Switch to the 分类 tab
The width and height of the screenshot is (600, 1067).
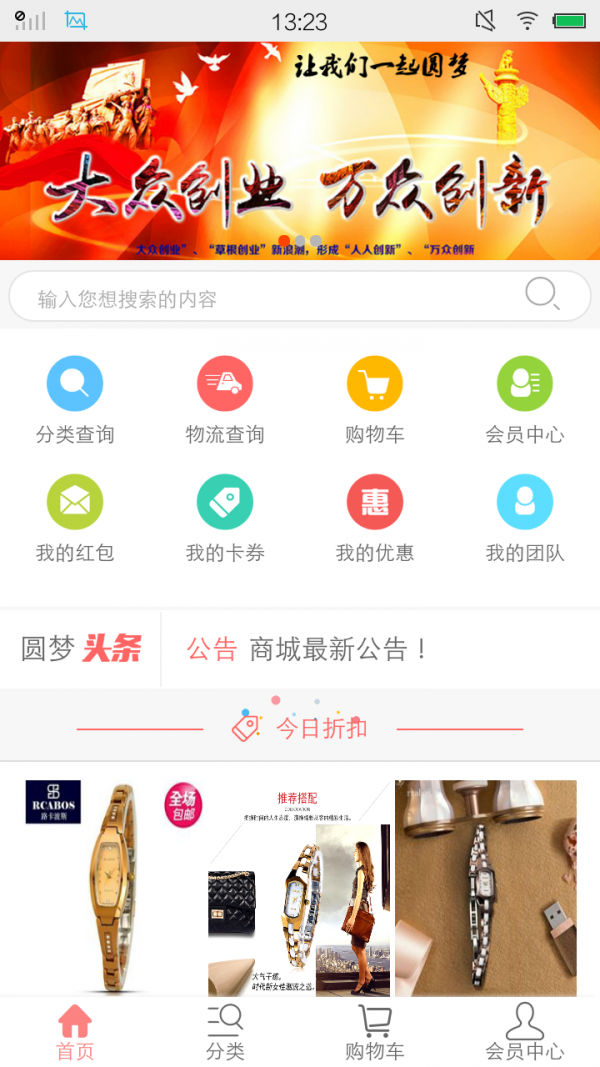[x=225, y=1032]
